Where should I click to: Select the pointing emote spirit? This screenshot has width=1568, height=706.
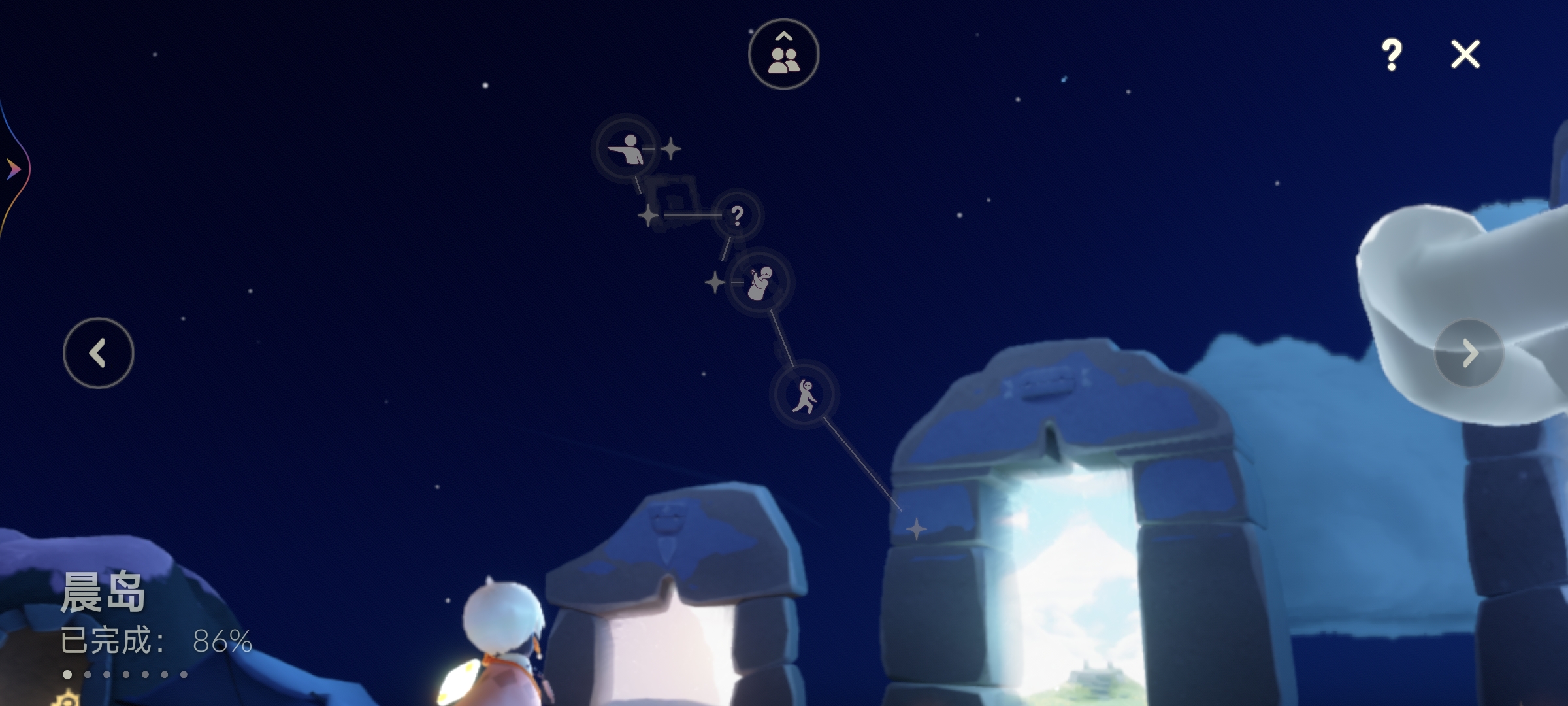626,149
